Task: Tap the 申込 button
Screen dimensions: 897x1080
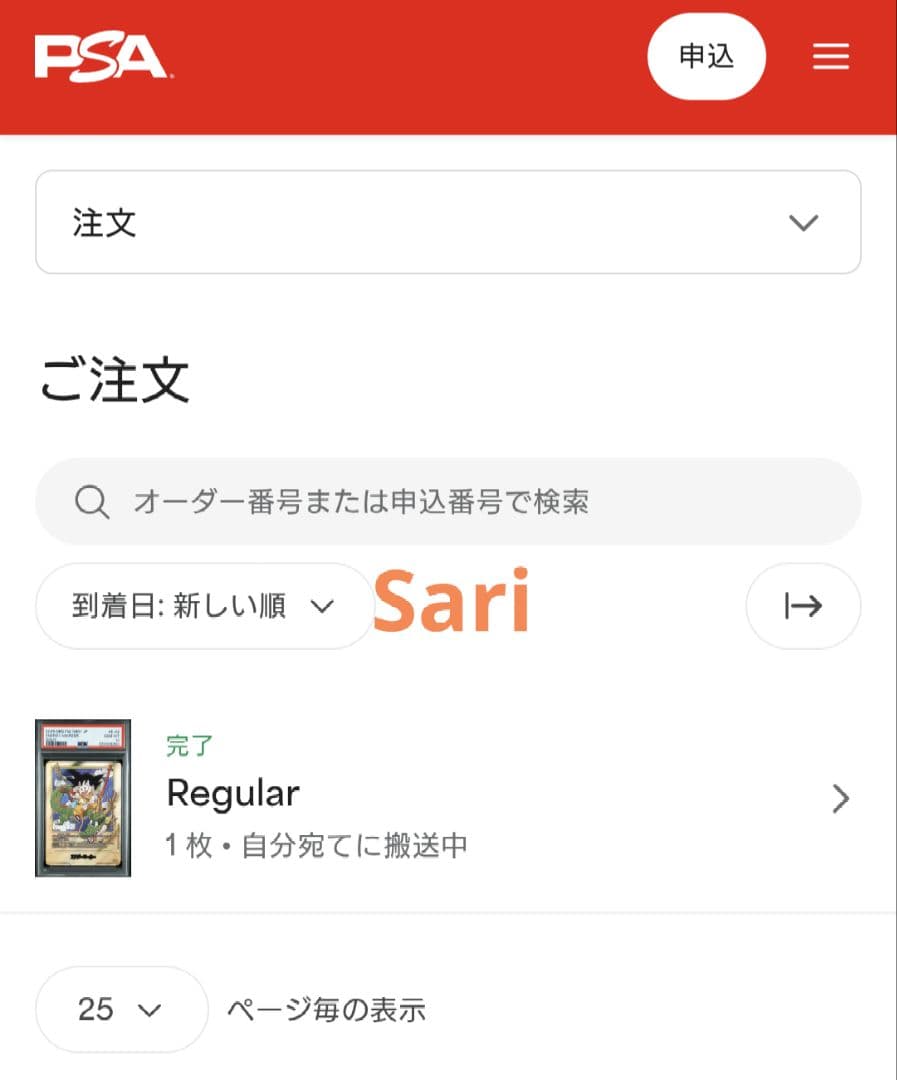Action: click(706, 57)
